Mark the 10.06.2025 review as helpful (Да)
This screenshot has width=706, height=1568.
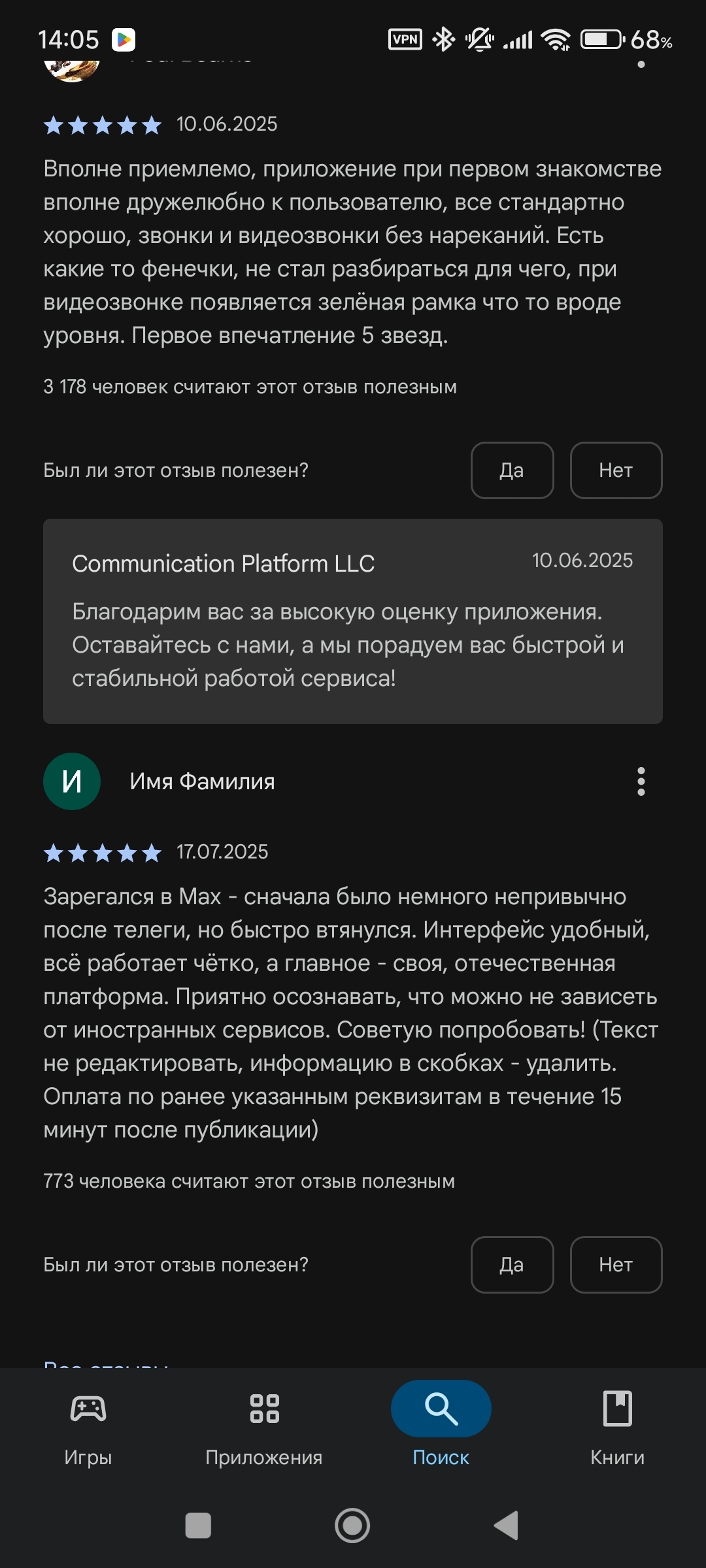[x=512, y=470]
